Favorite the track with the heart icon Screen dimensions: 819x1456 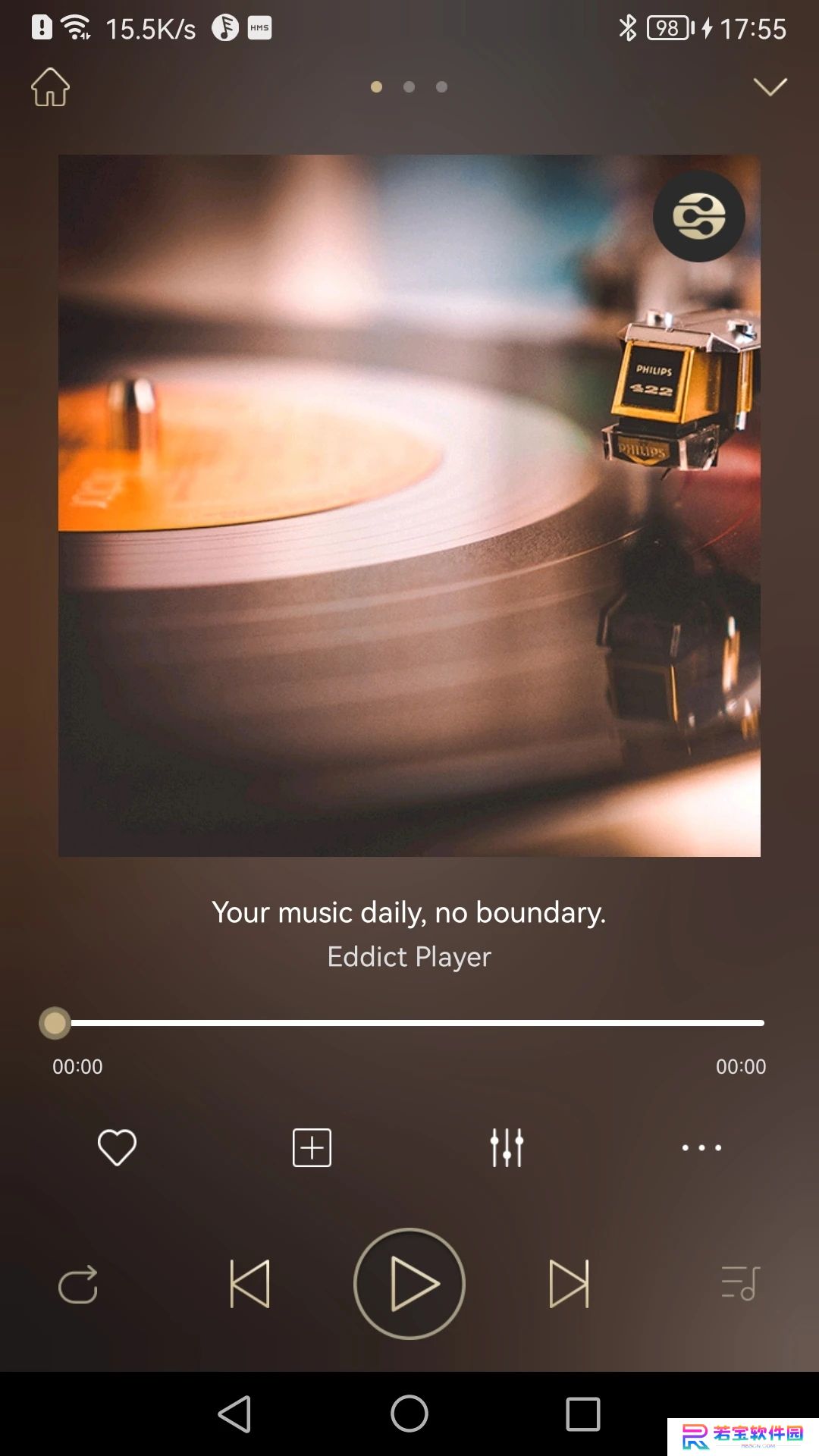(x=117, y=1147)
